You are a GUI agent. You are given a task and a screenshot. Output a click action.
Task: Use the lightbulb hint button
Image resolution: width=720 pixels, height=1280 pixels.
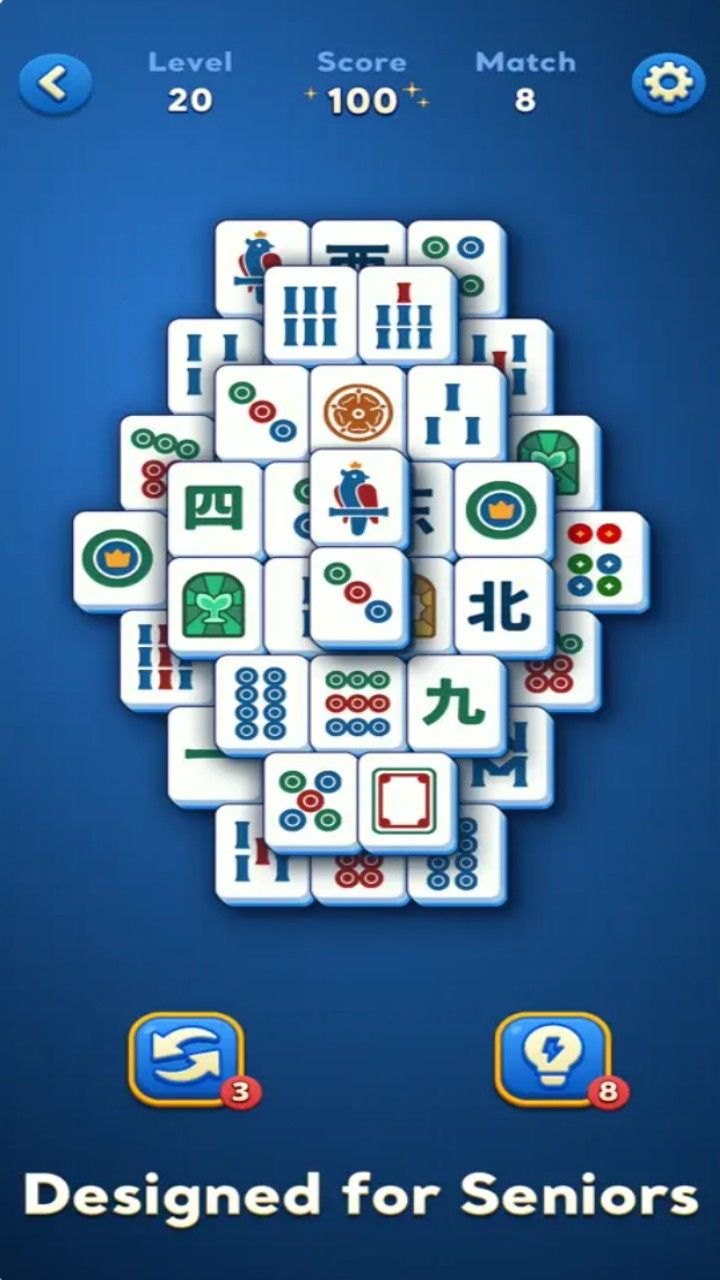[x=553, y=1059]
